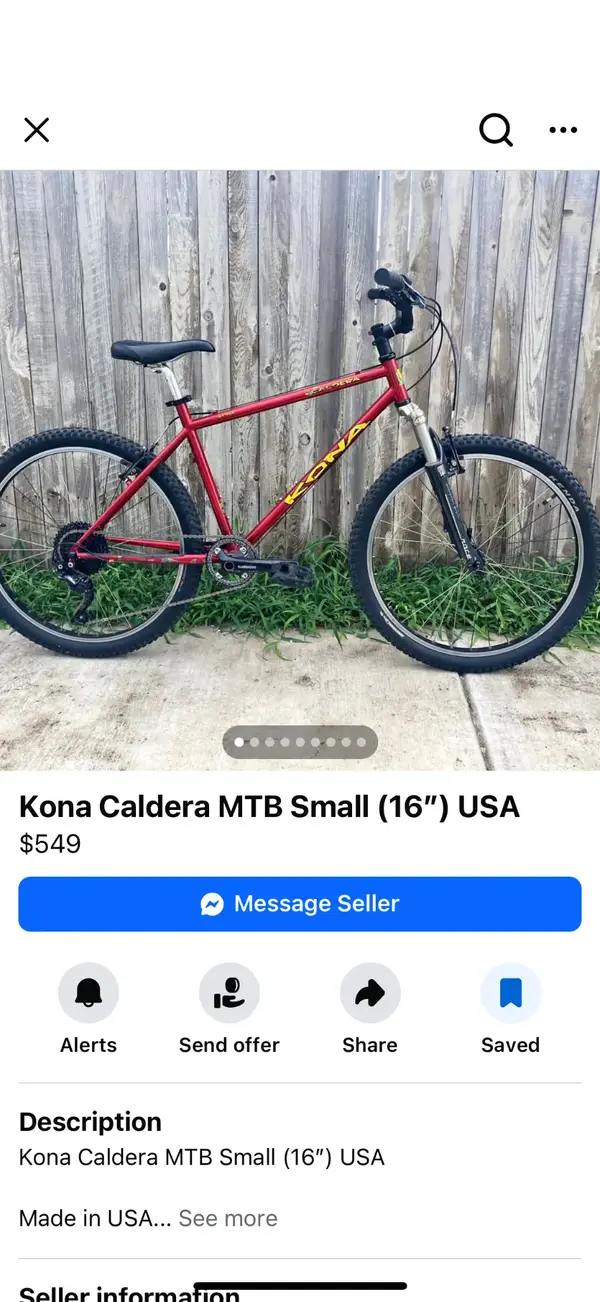Open the three-dot overflow menu
Image resolution: width=600 pixels, height=1302 pixels.
(x=563, y=130)
